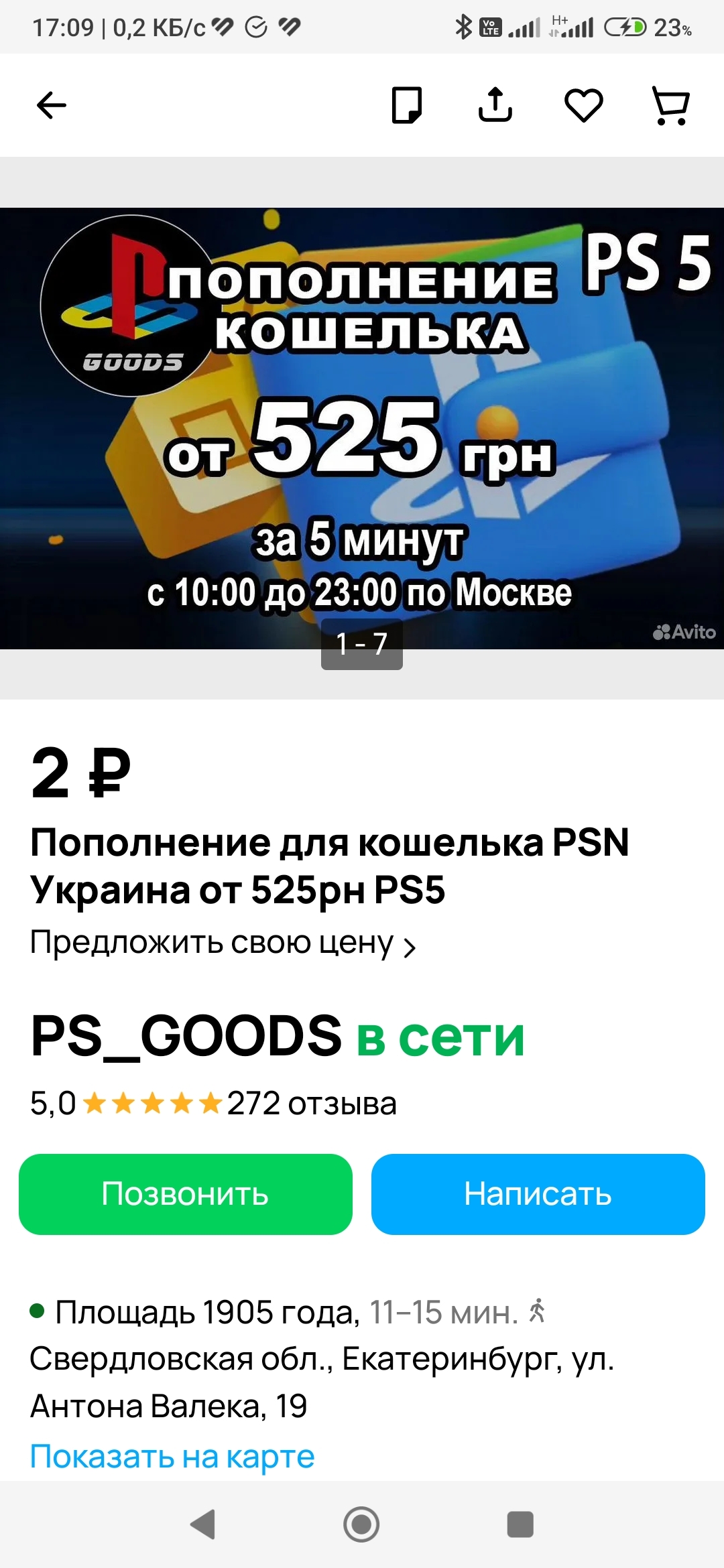Open Показать на карте link
This screenshot has height=1568, width=724.
172,1456
